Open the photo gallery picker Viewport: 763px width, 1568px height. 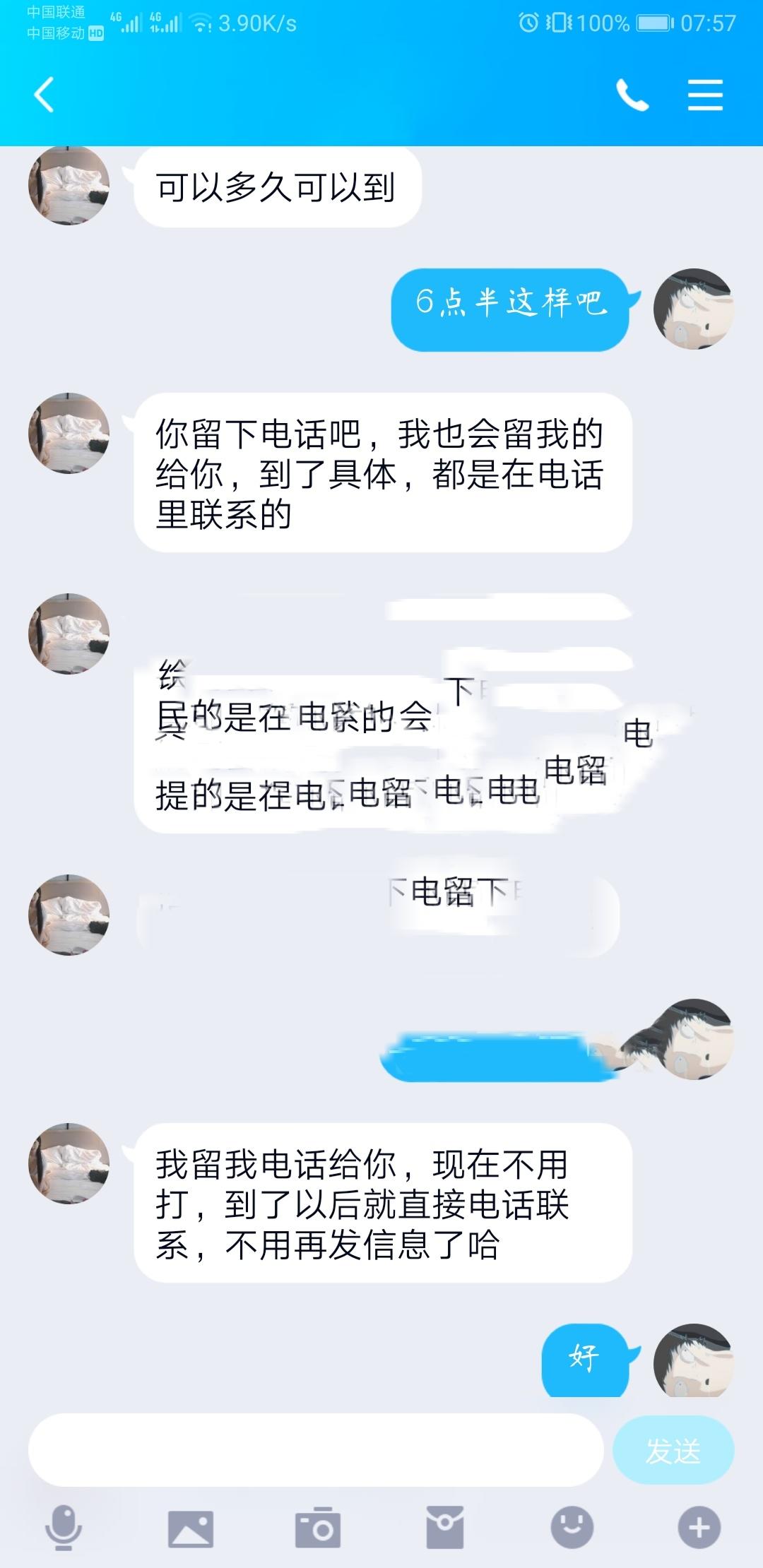tap(190, 1528)
